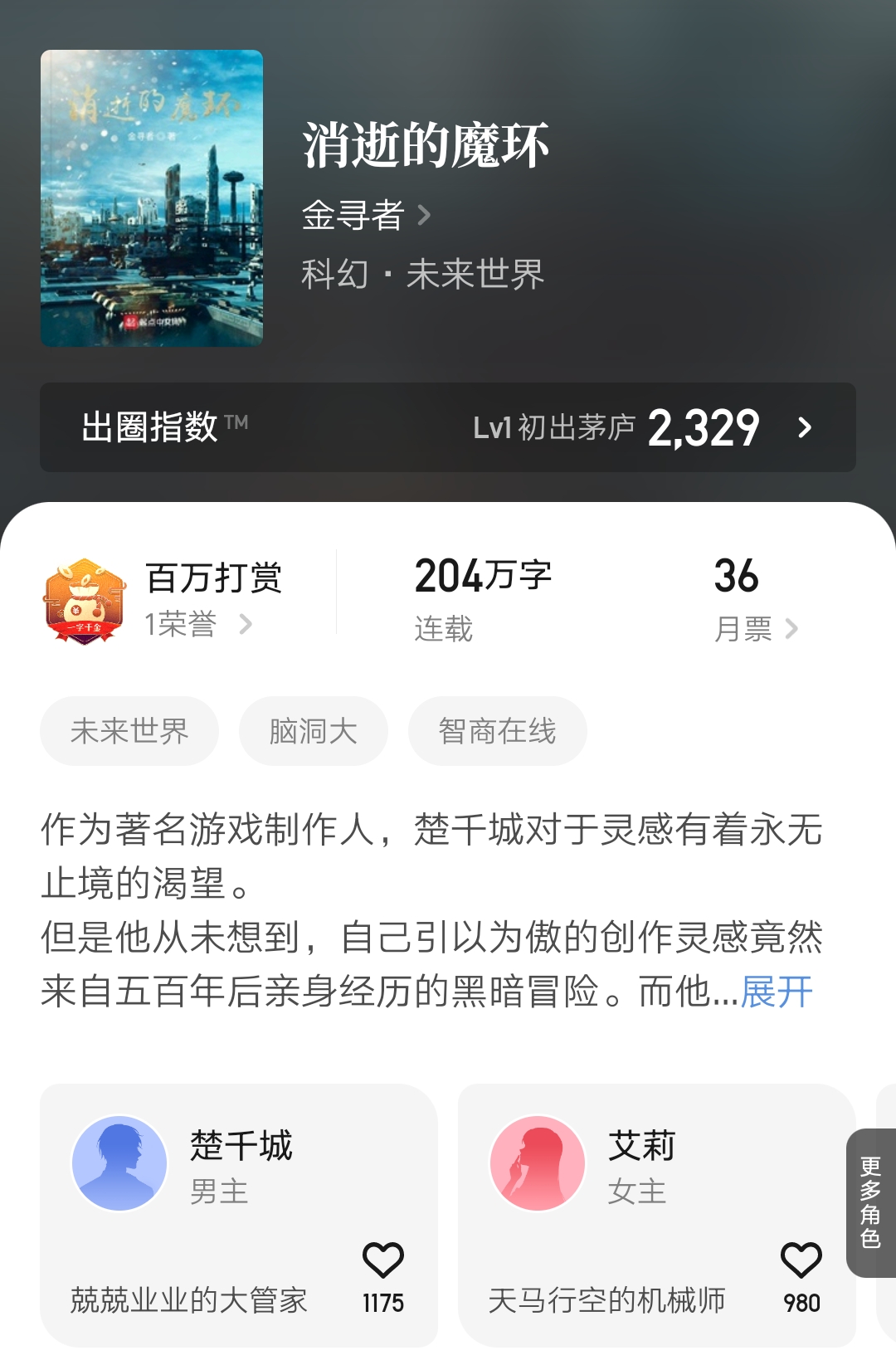Screen dimensions: 896x1360
Task: Select the 智商在线 tag pill
Action: [496, 730]
